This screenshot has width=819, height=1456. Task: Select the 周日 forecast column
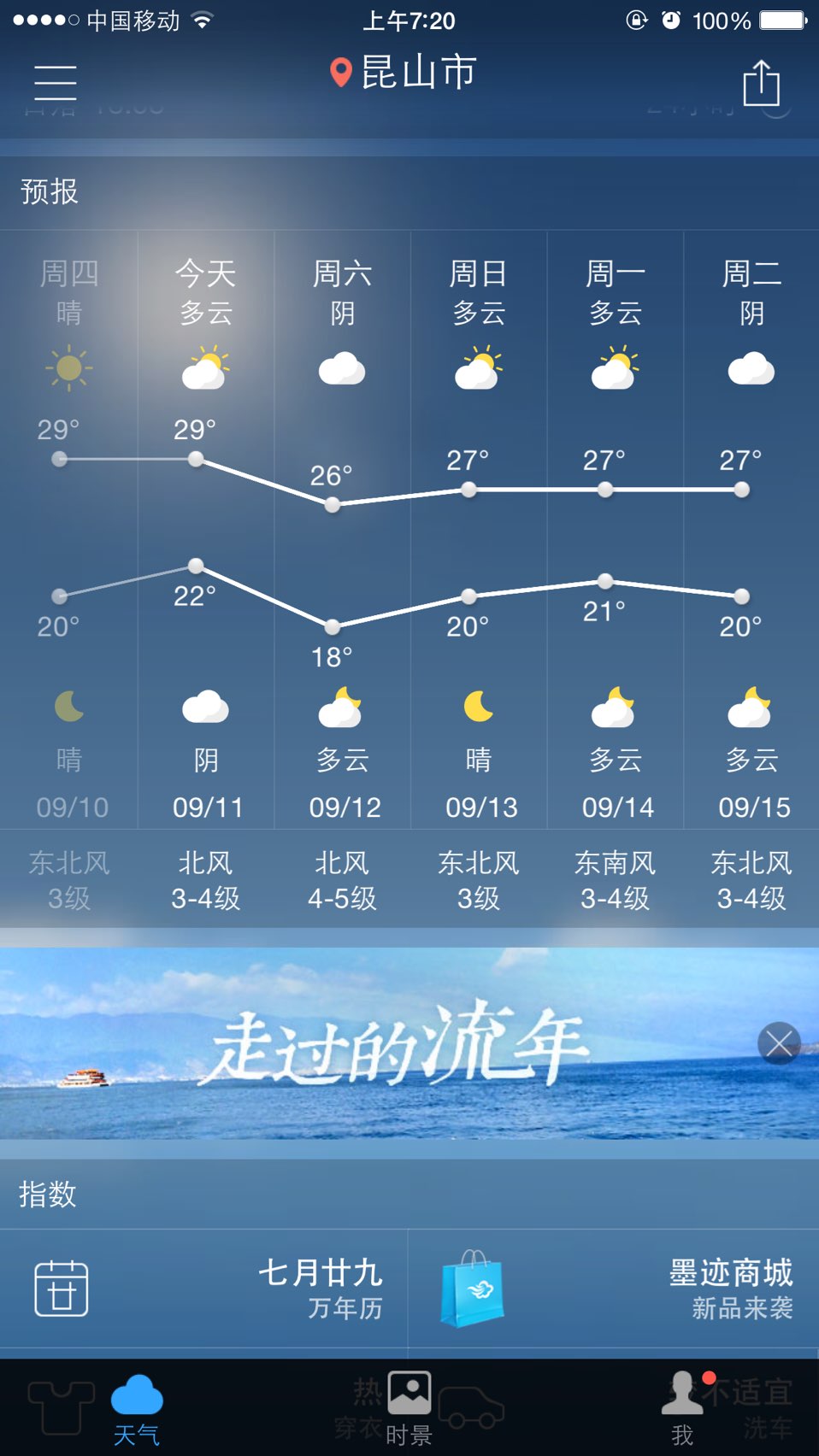[479, 530]
